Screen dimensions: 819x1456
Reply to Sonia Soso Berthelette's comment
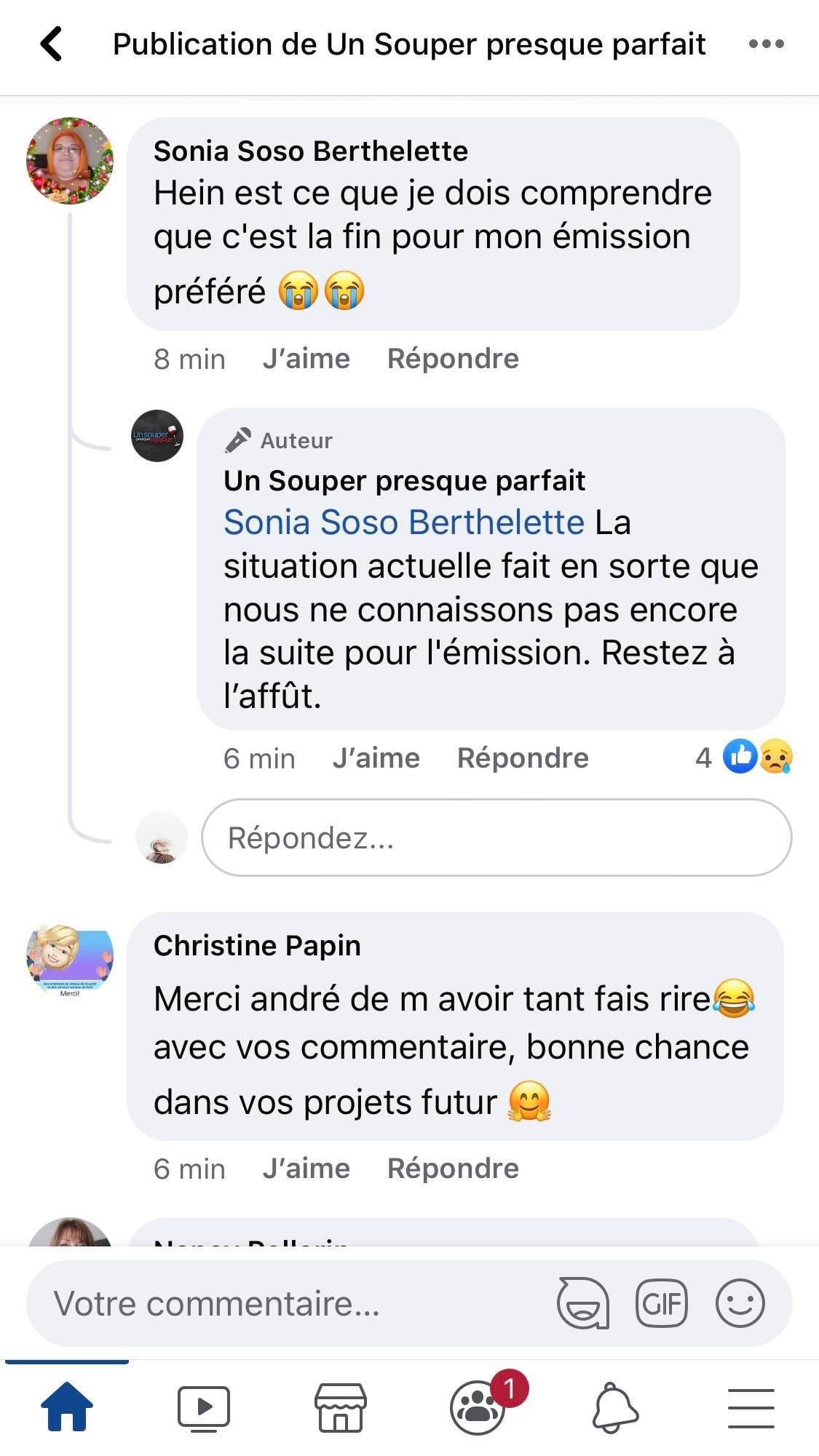452,359
